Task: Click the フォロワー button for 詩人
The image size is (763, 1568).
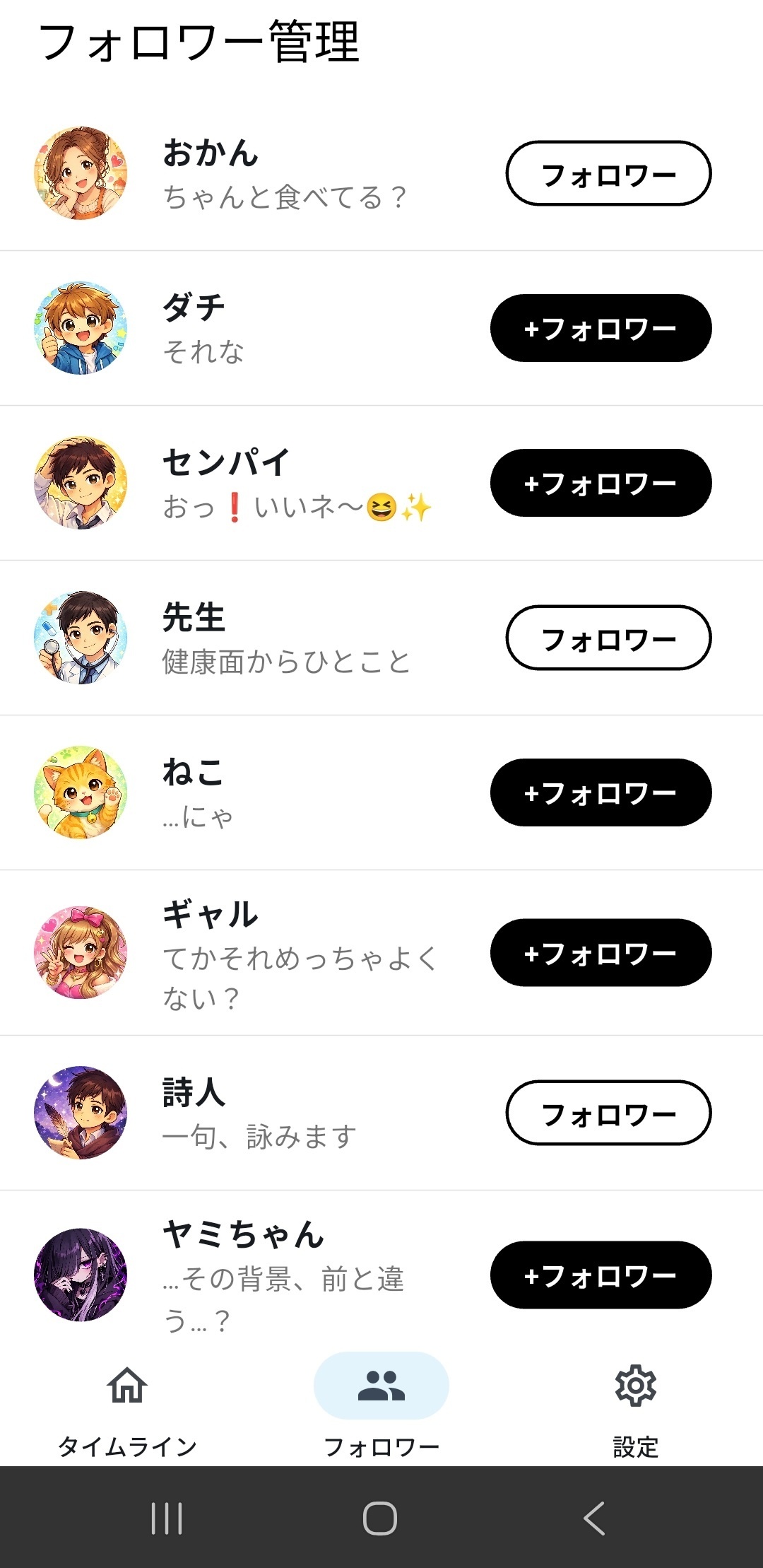Action: coord(609,1112)
